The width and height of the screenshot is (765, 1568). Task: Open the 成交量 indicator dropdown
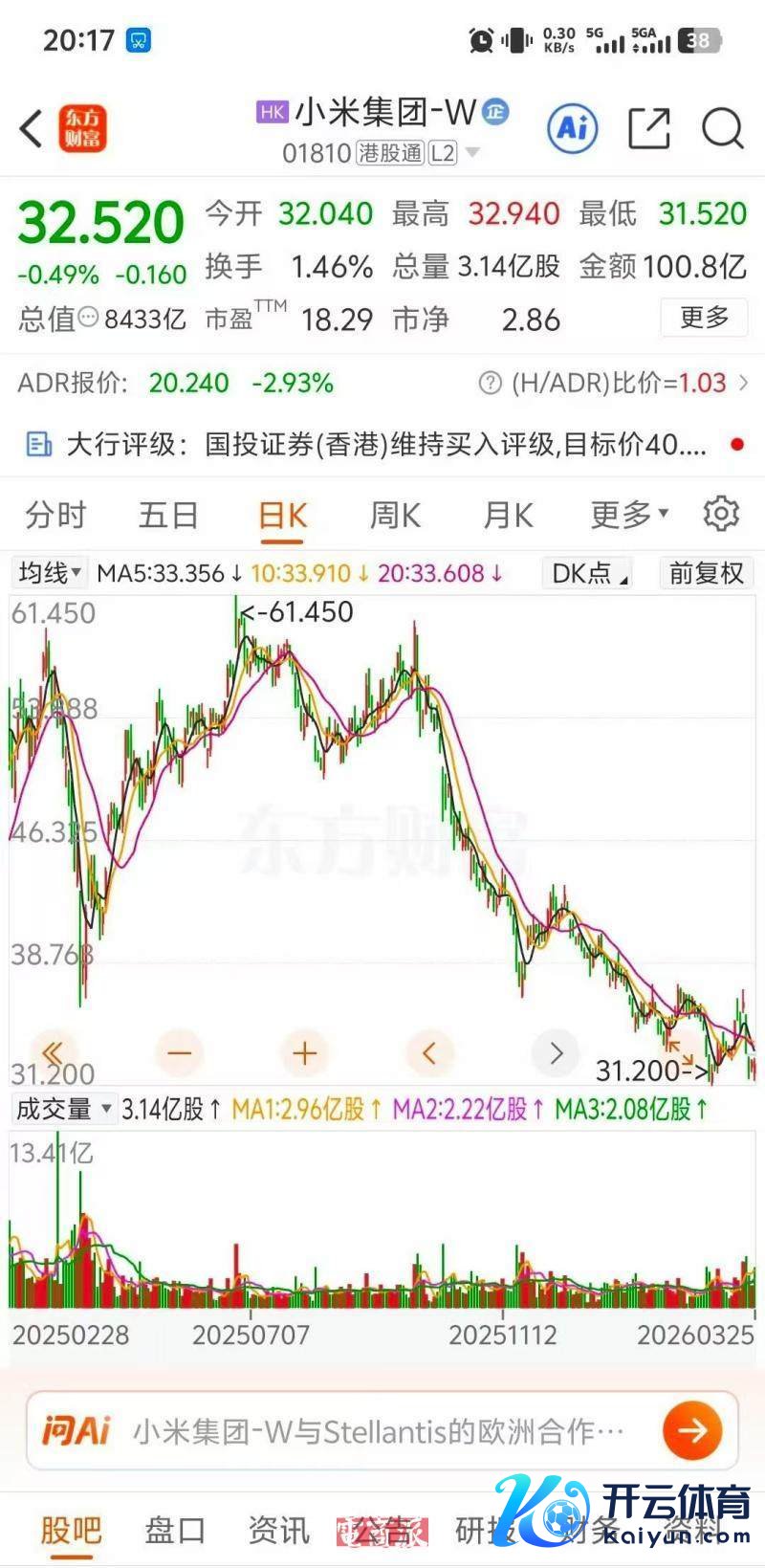(63, 1109)
